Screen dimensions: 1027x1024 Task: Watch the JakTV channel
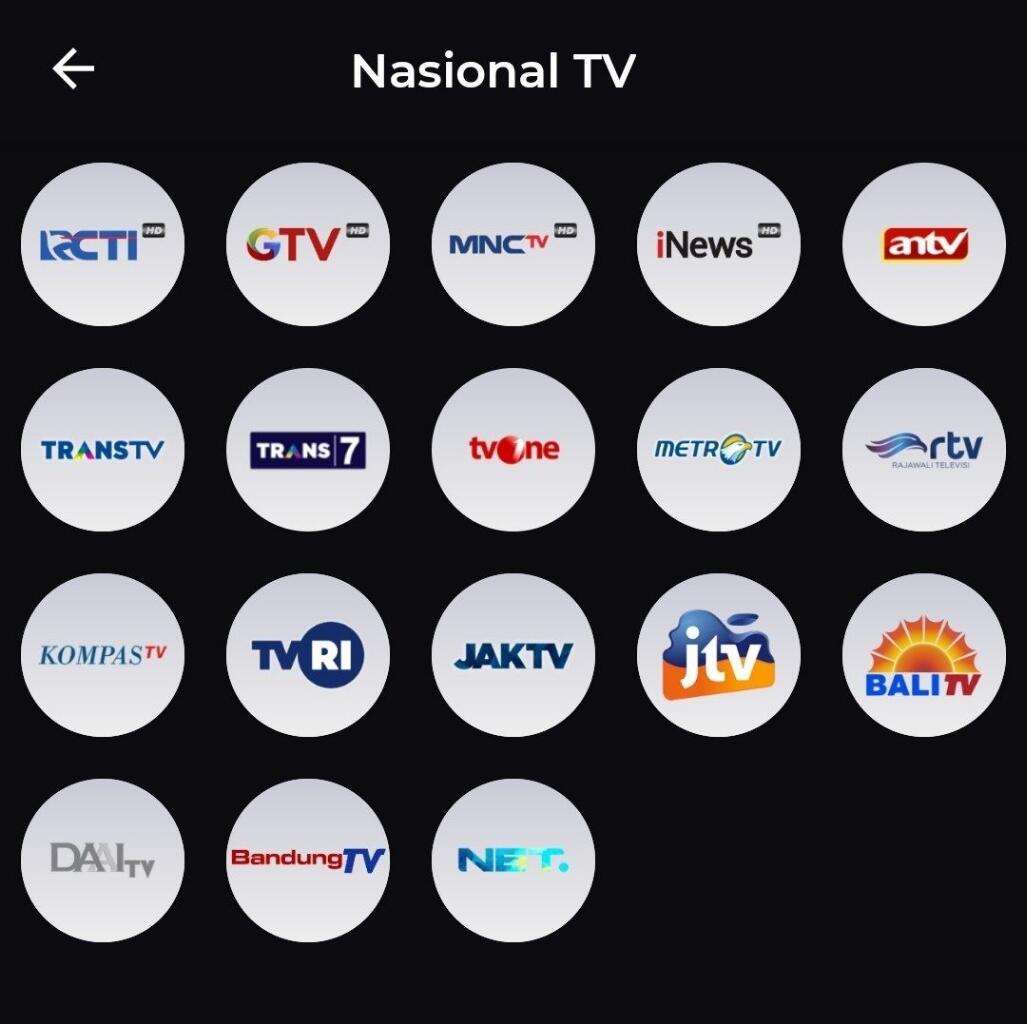click(513, 655)
